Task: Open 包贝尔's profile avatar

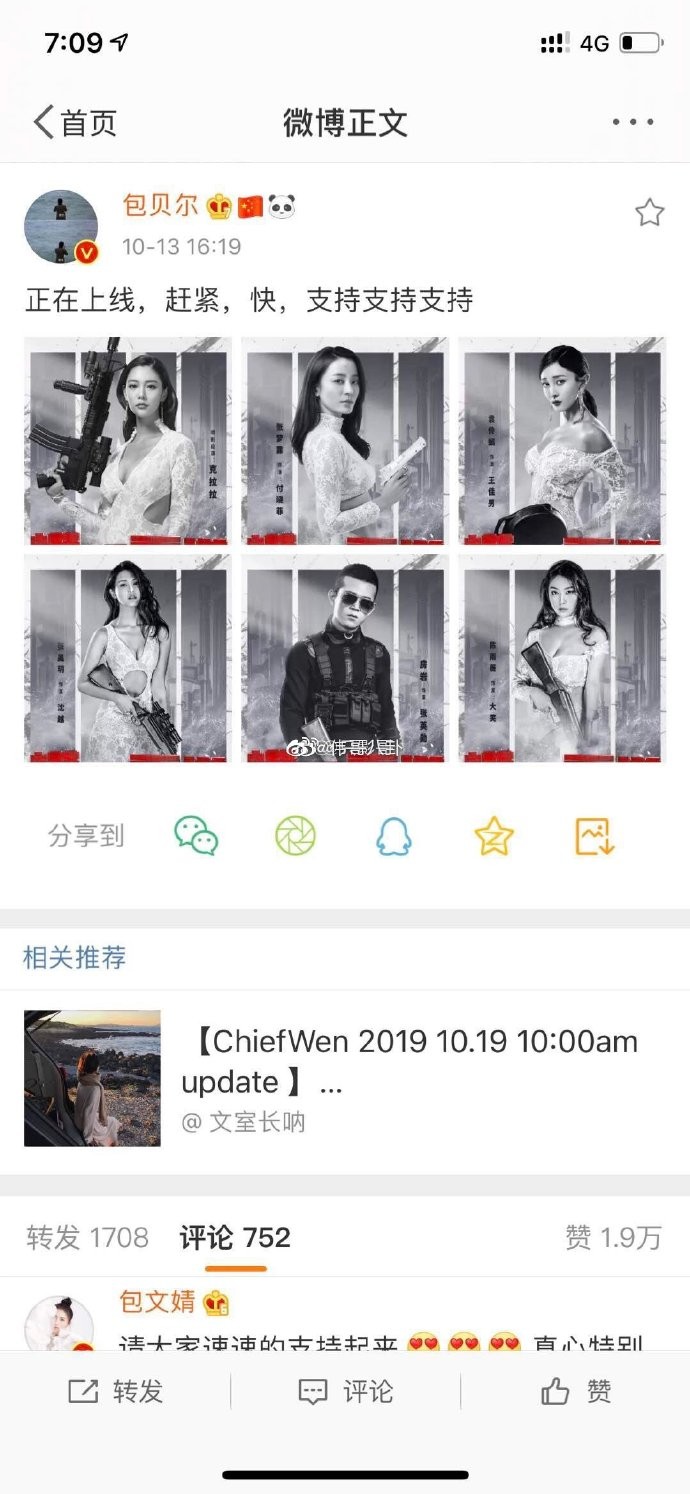Action: tap(61, 226)
